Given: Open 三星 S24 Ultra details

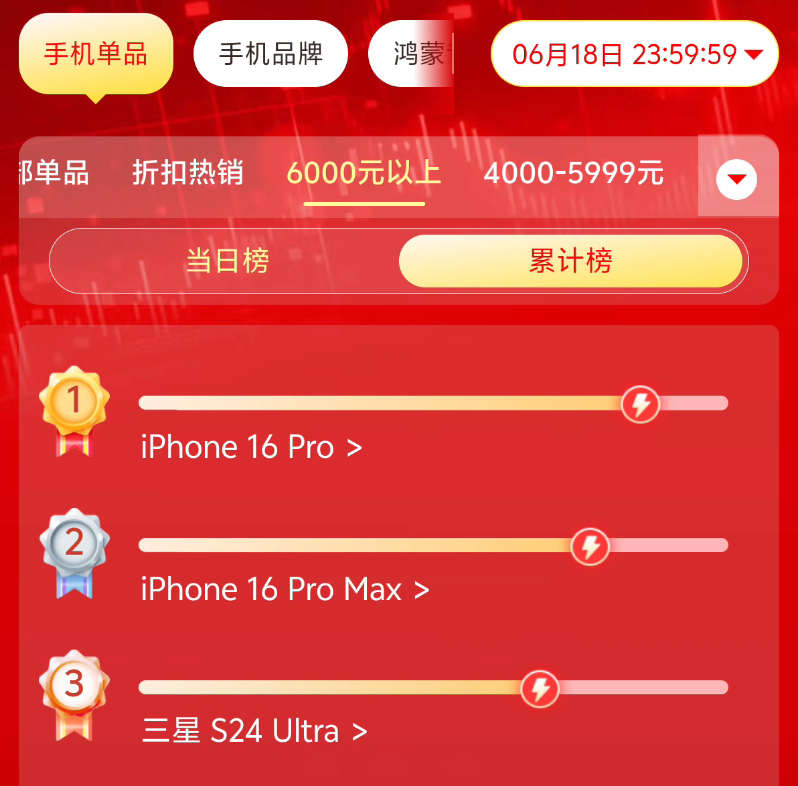Looking at the screenshot, I should click(255, 731).
